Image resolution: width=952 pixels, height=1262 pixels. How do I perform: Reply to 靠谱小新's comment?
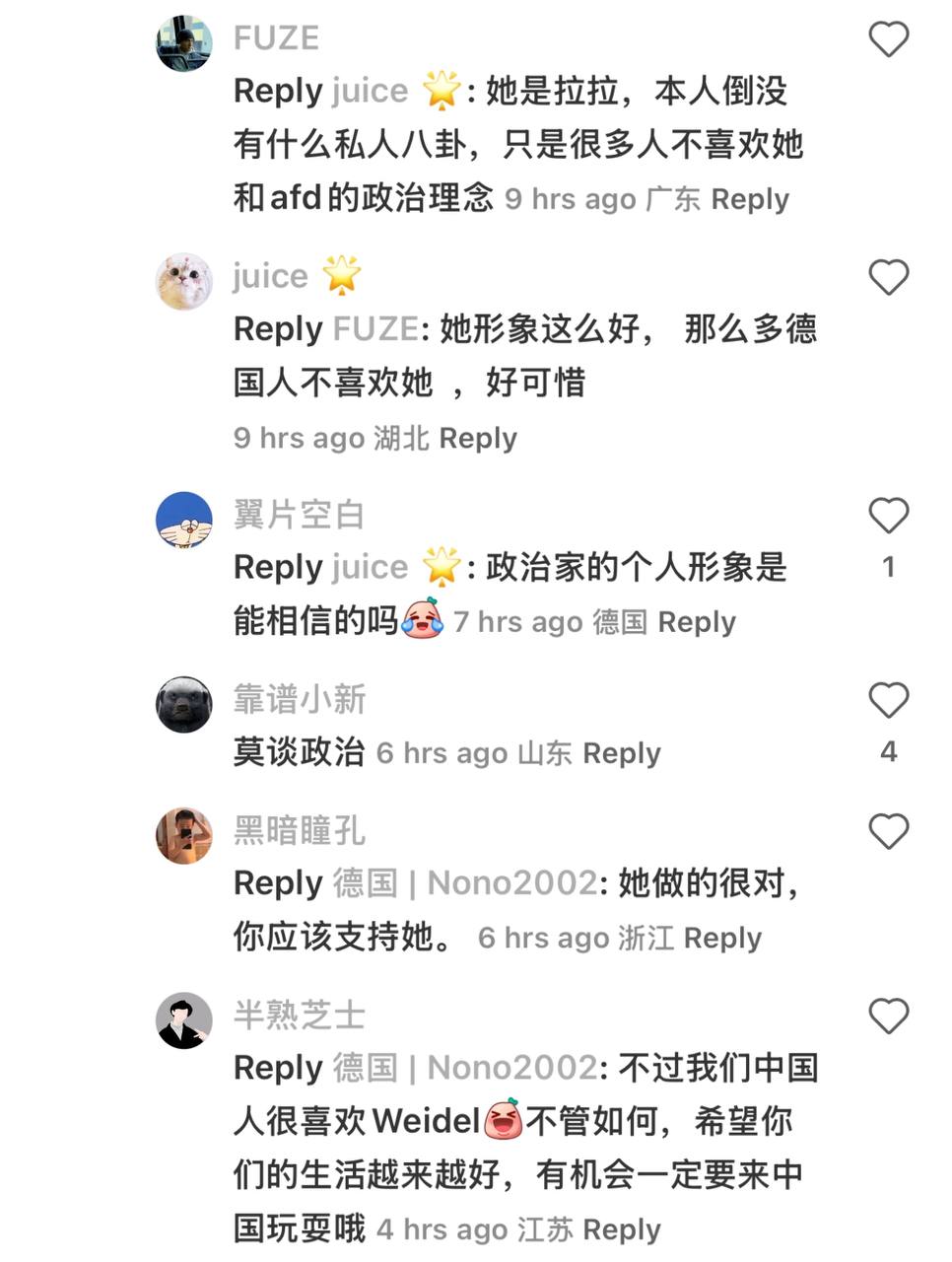pos(622,753)
